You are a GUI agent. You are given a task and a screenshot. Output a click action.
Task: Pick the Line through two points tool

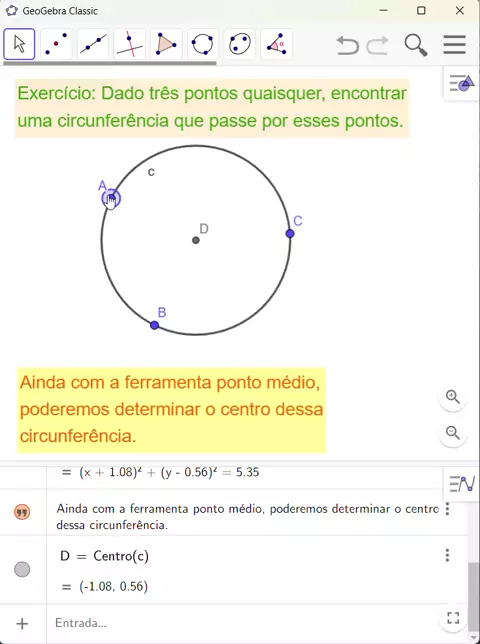tap(93, 44)
